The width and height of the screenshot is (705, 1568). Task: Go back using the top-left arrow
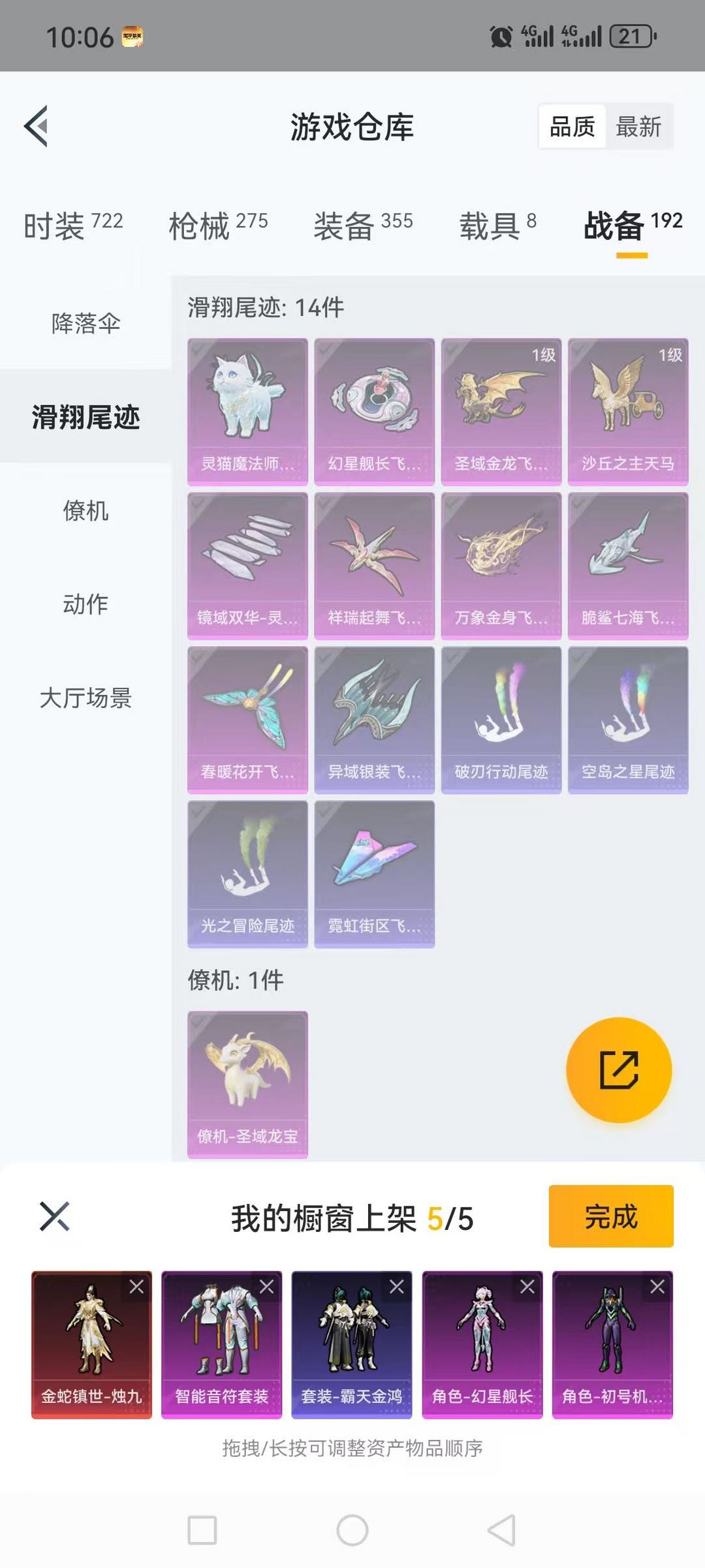(36, 126)
